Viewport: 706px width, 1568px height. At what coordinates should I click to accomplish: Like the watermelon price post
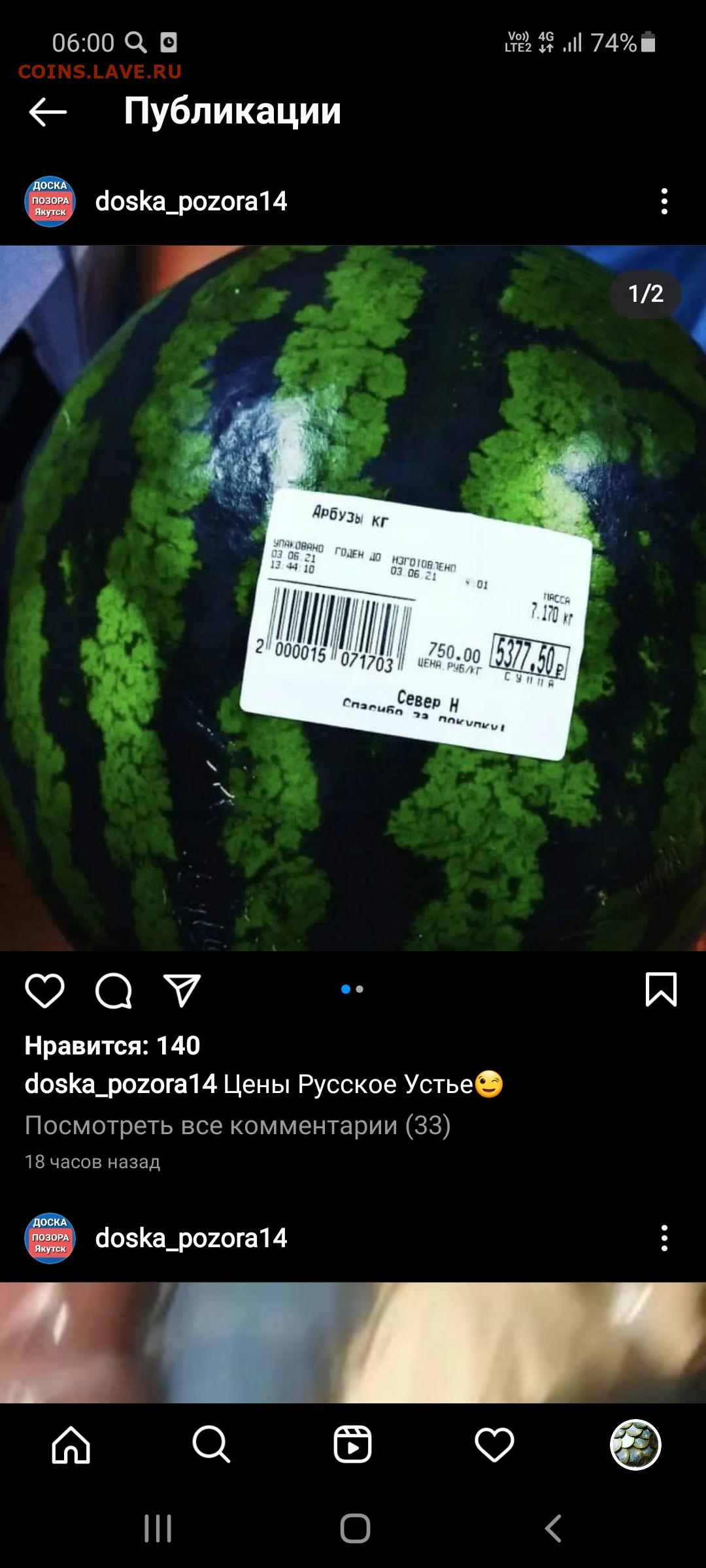(x=44, y=990)
